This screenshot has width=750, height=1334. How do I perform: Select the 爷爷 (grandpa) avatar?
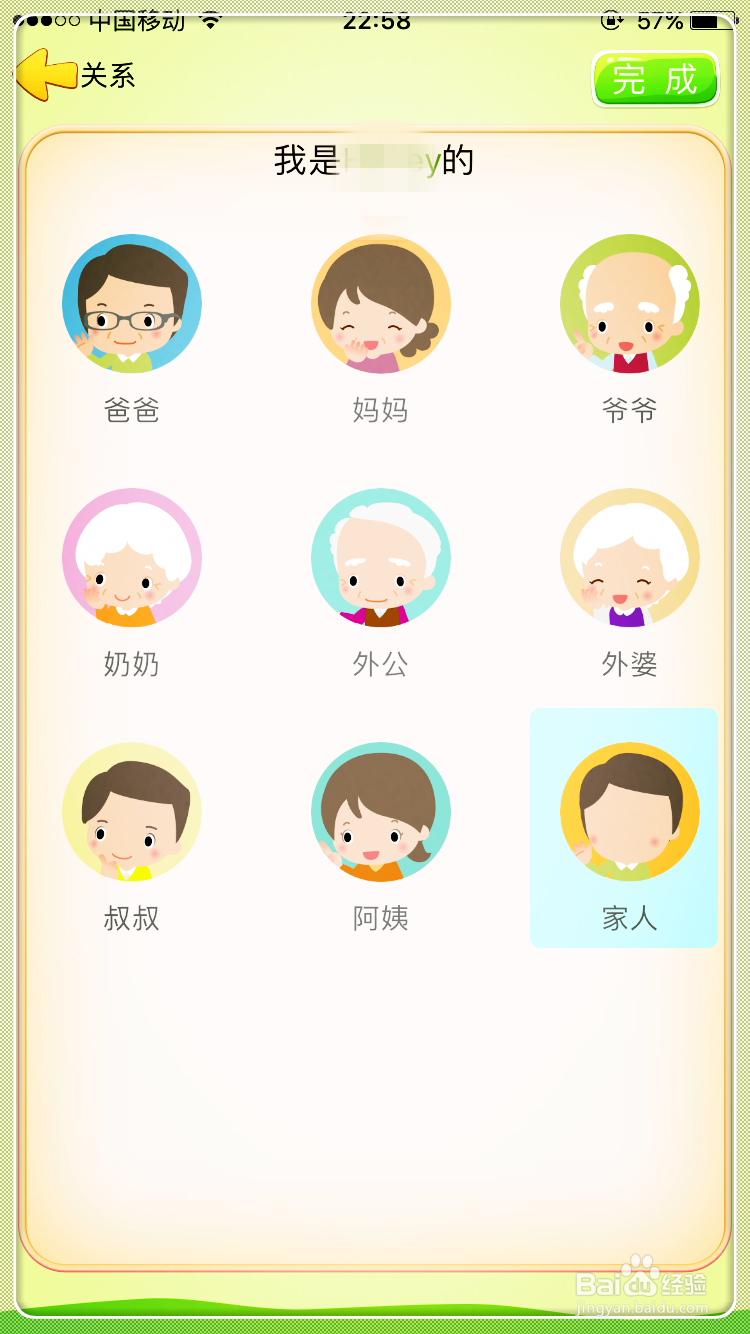629,303
